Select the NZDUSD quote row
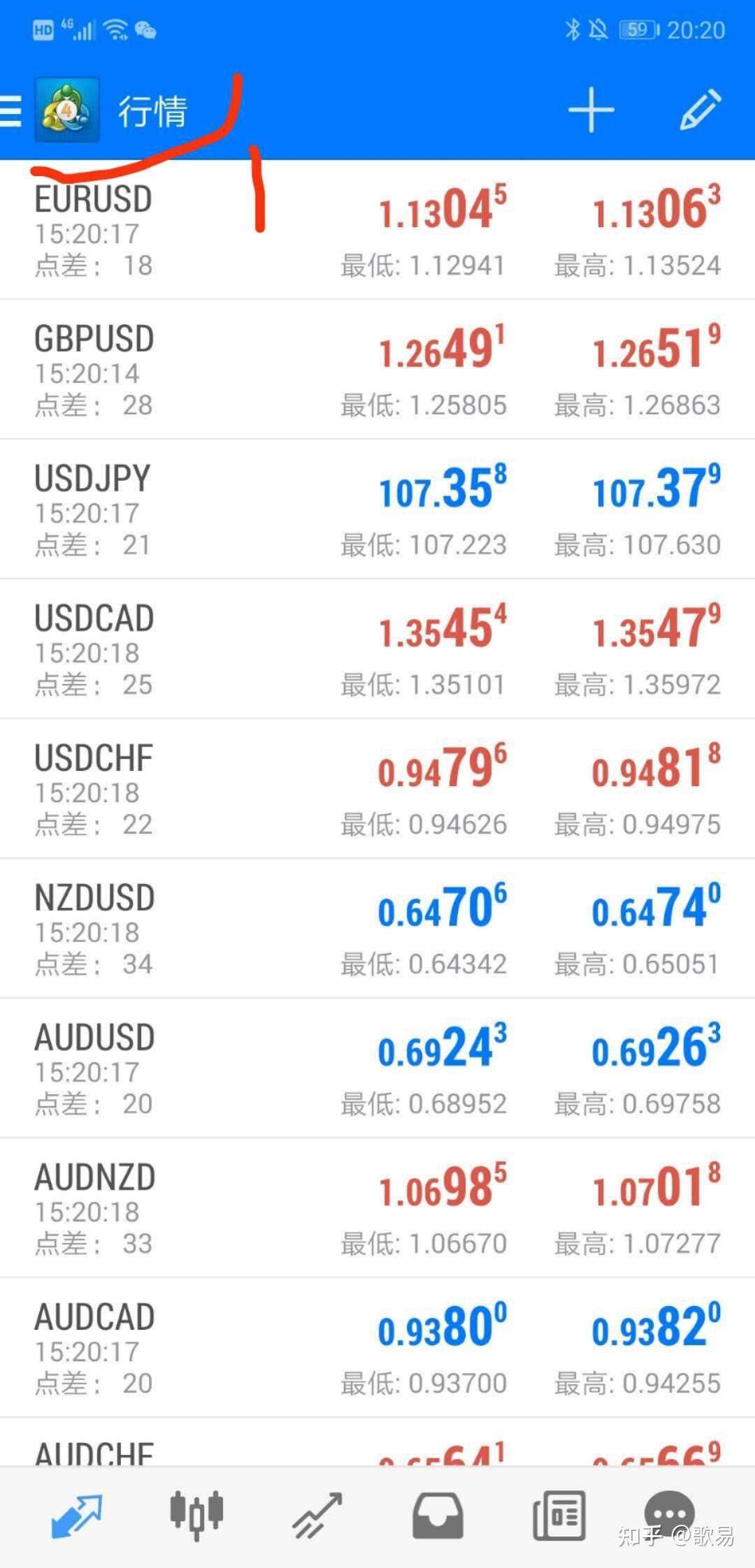Image resolution: width=755 pixels, height=1568 pixels. pos(377,929)
